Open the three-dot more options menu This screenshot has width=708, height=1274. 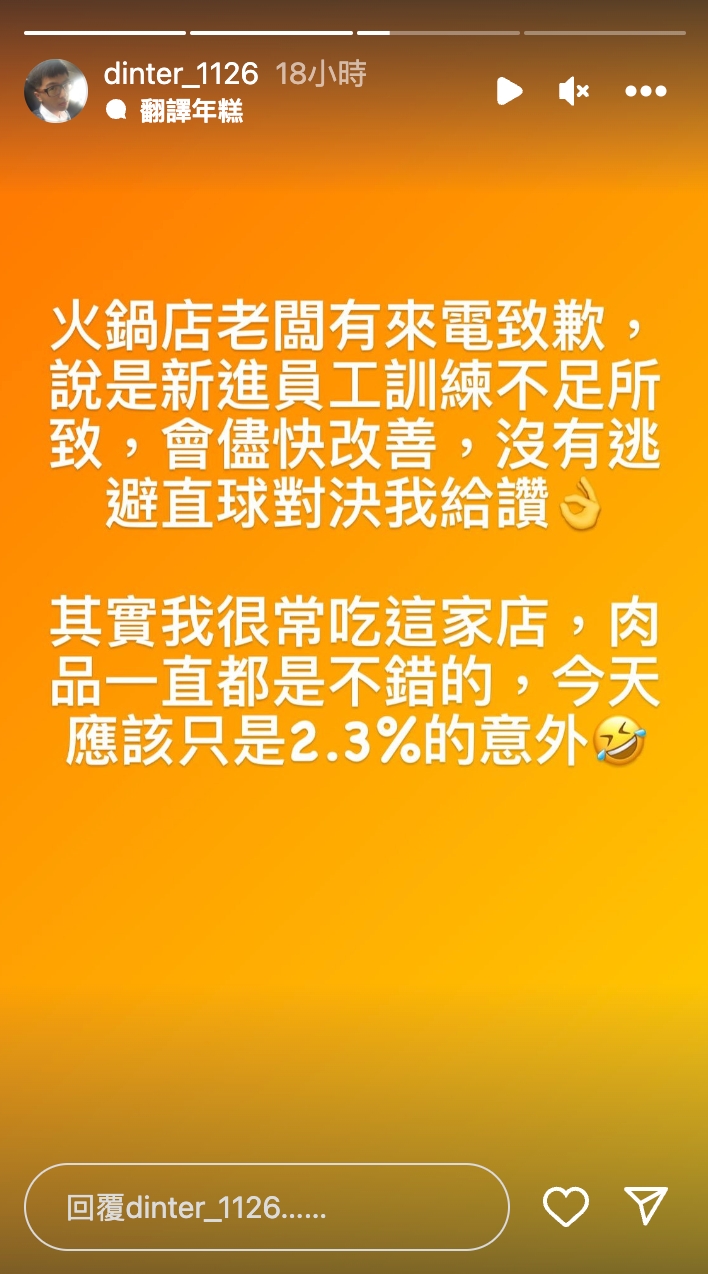645,92
